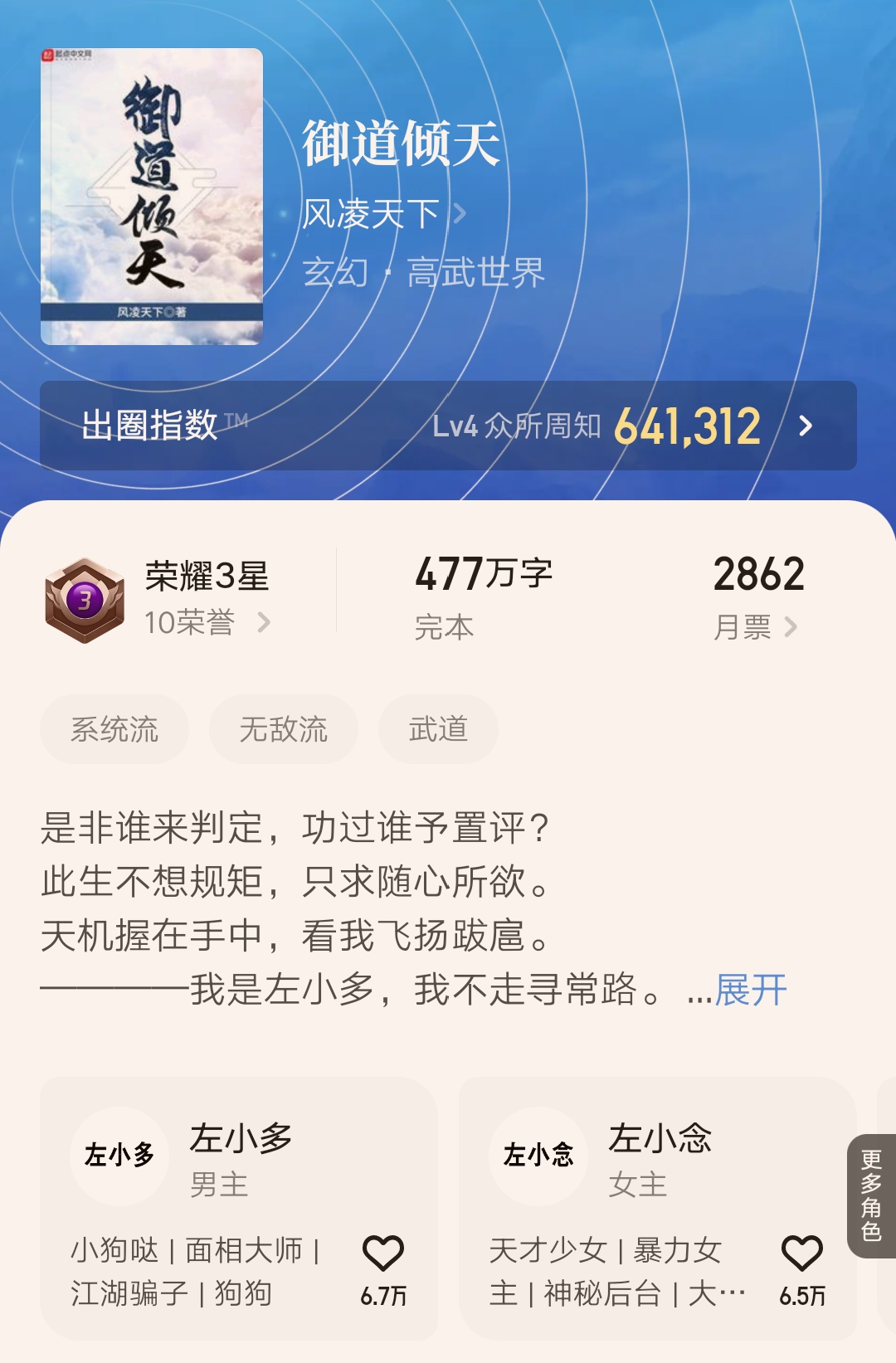Select the 系统流 tag
This screenshot has height=1363, width=896.
114,728
